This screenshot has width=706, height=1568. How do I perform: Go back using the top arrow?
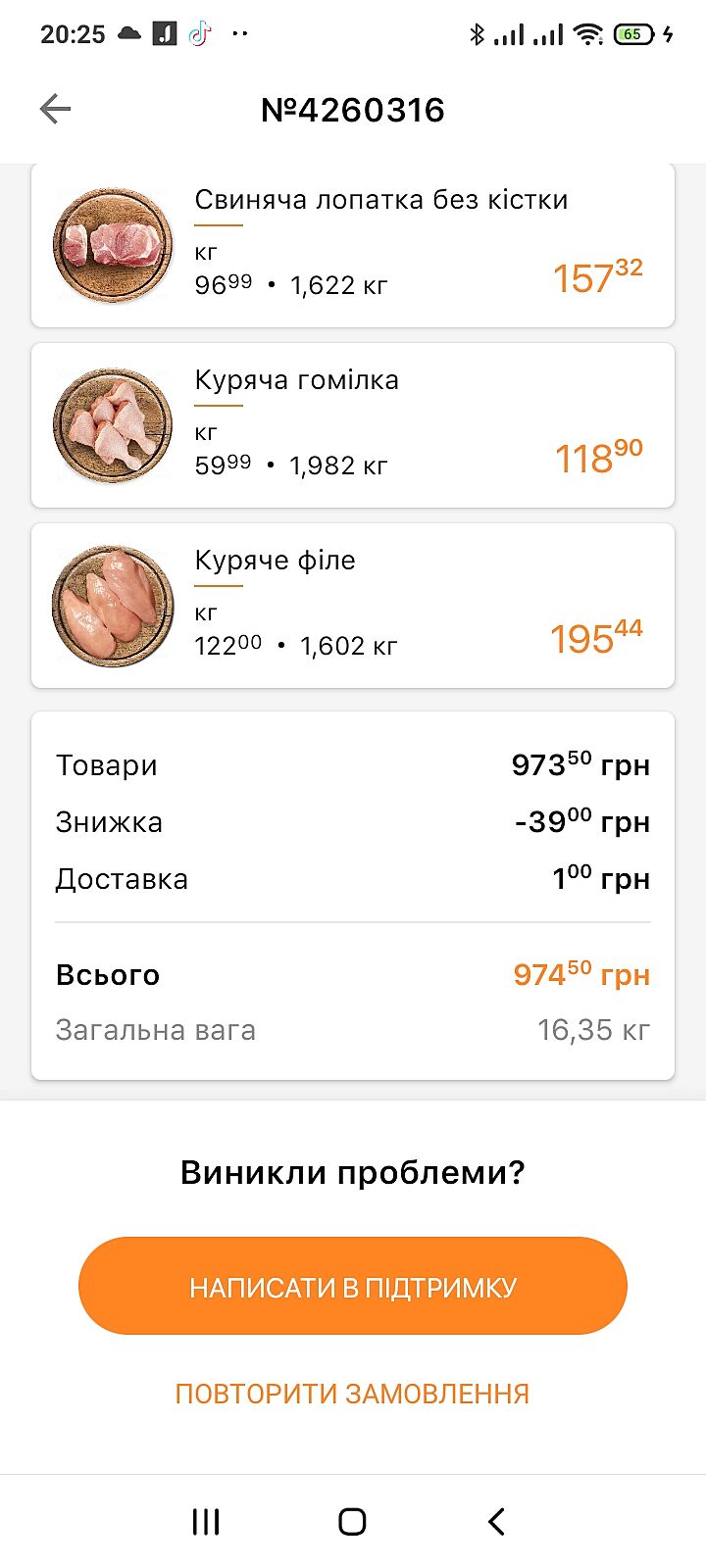click(56, 109)
